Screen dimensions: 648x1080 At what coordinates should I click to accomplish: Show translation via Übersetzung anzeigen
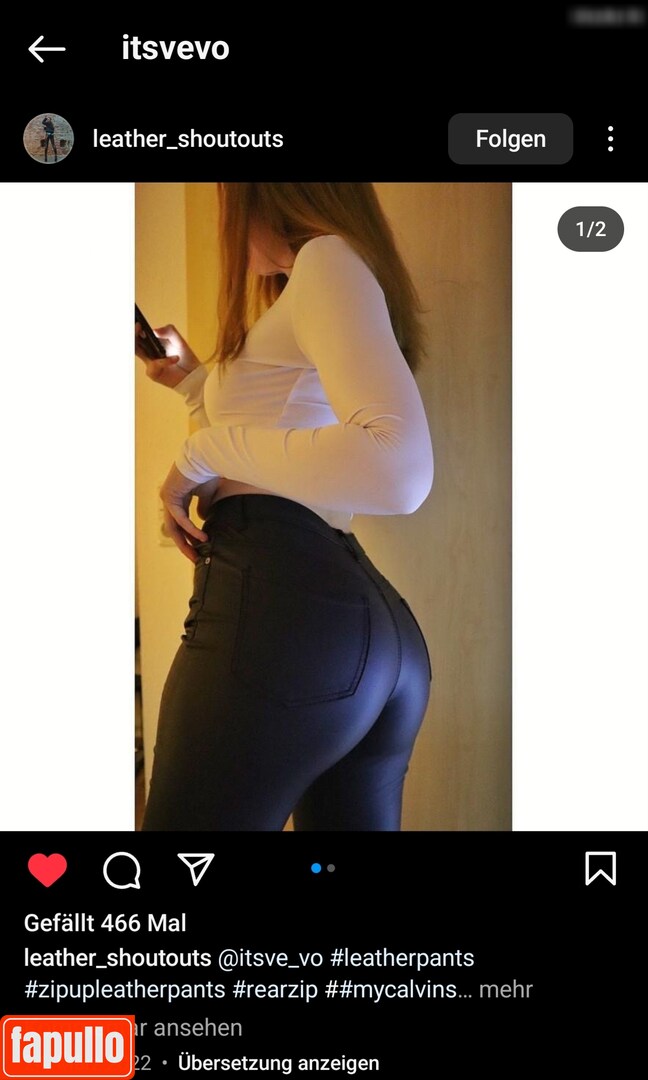coord(278,1063)
